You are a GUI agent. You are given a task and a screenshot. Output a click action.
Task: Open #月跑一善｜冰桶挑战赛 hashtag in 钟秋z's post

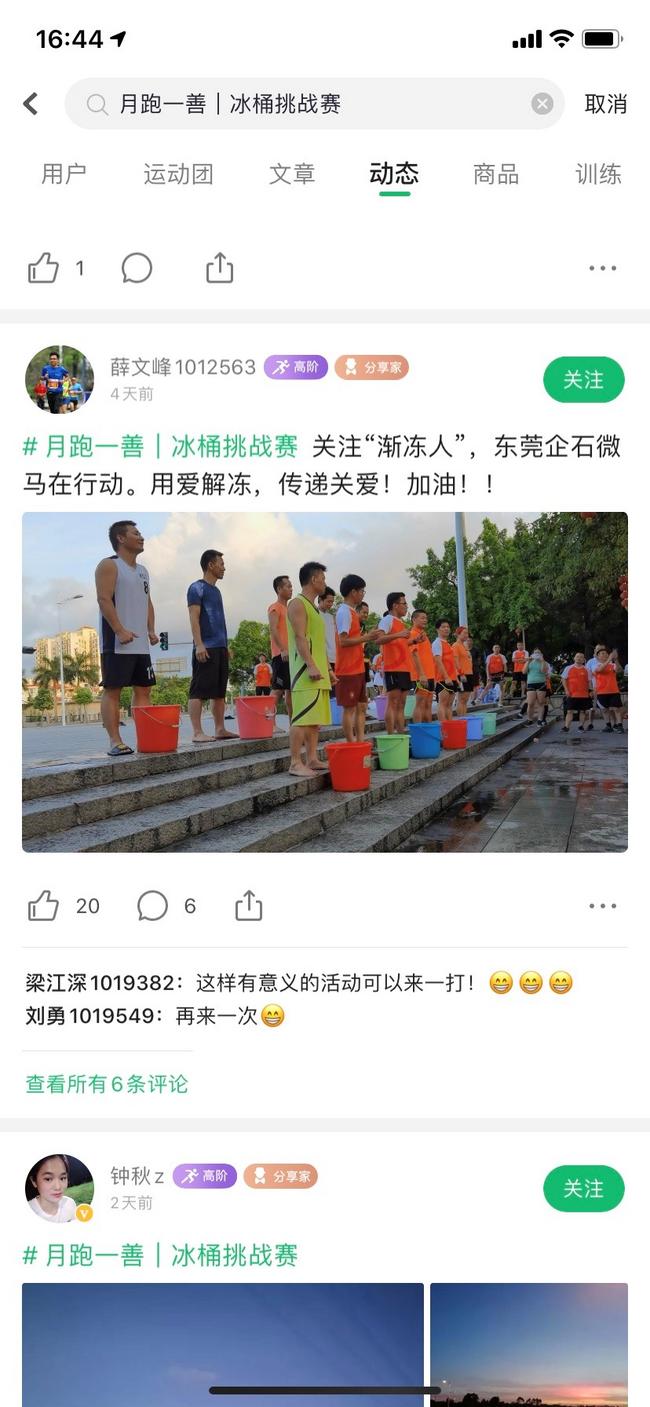(160, 1255)
